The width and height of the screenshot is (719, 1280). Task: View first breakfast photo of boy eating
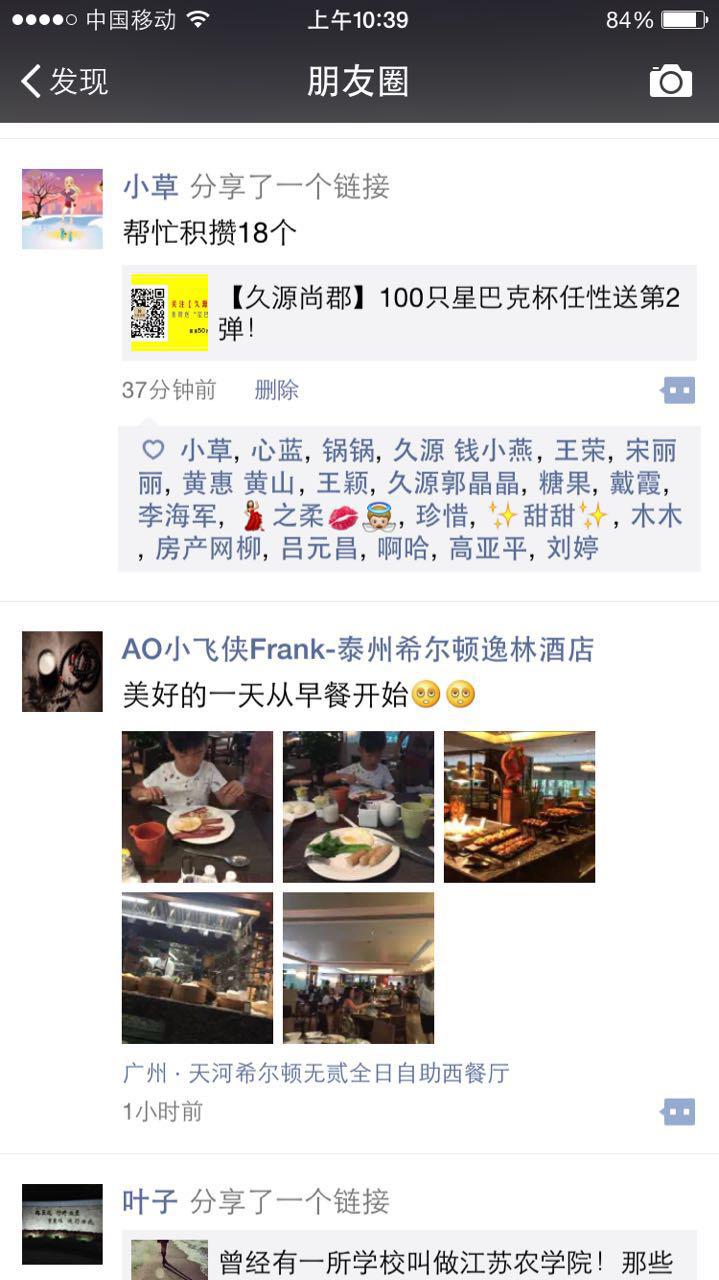pyautogui.click(x=197, y=806)
